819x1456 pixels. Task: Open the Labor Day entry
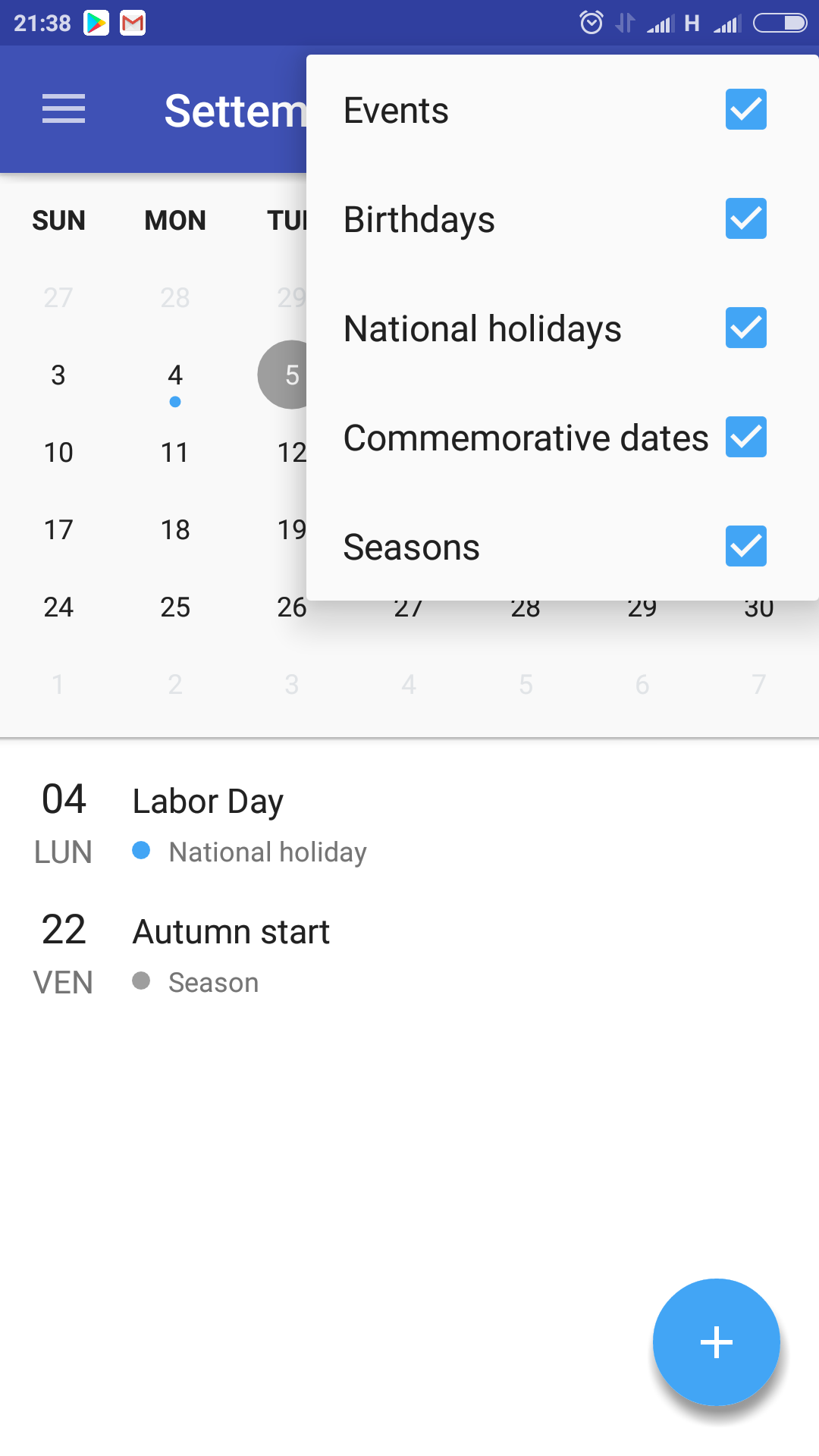[x=409, y=825]
